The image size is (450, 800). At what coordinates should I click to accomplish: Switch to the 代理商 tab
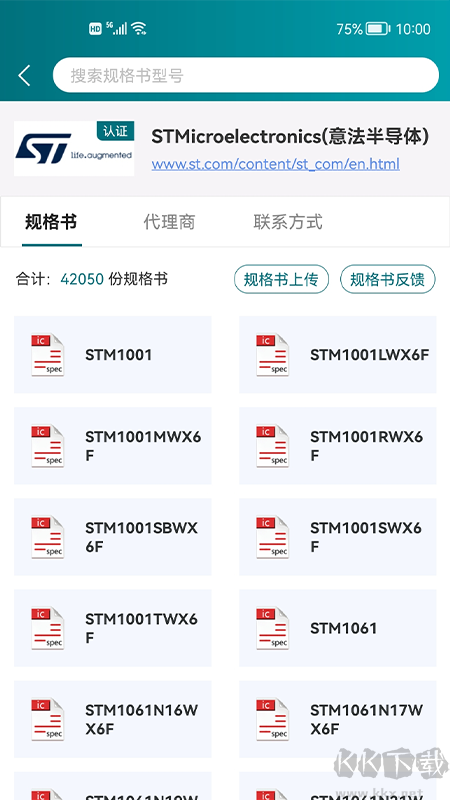coord(169,222)
